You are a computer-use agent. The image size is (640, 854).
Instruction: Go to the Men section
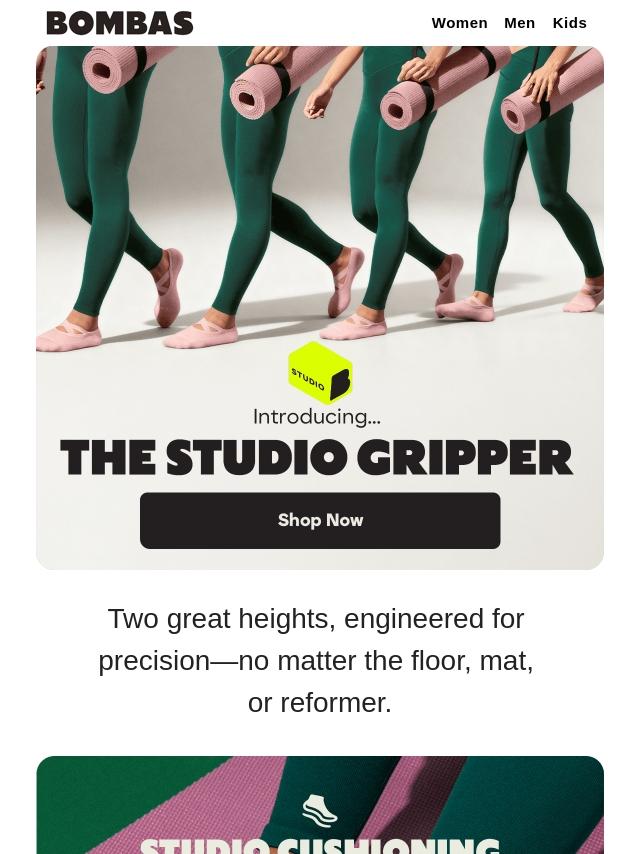pyautogui.click(x=519, y=23)
